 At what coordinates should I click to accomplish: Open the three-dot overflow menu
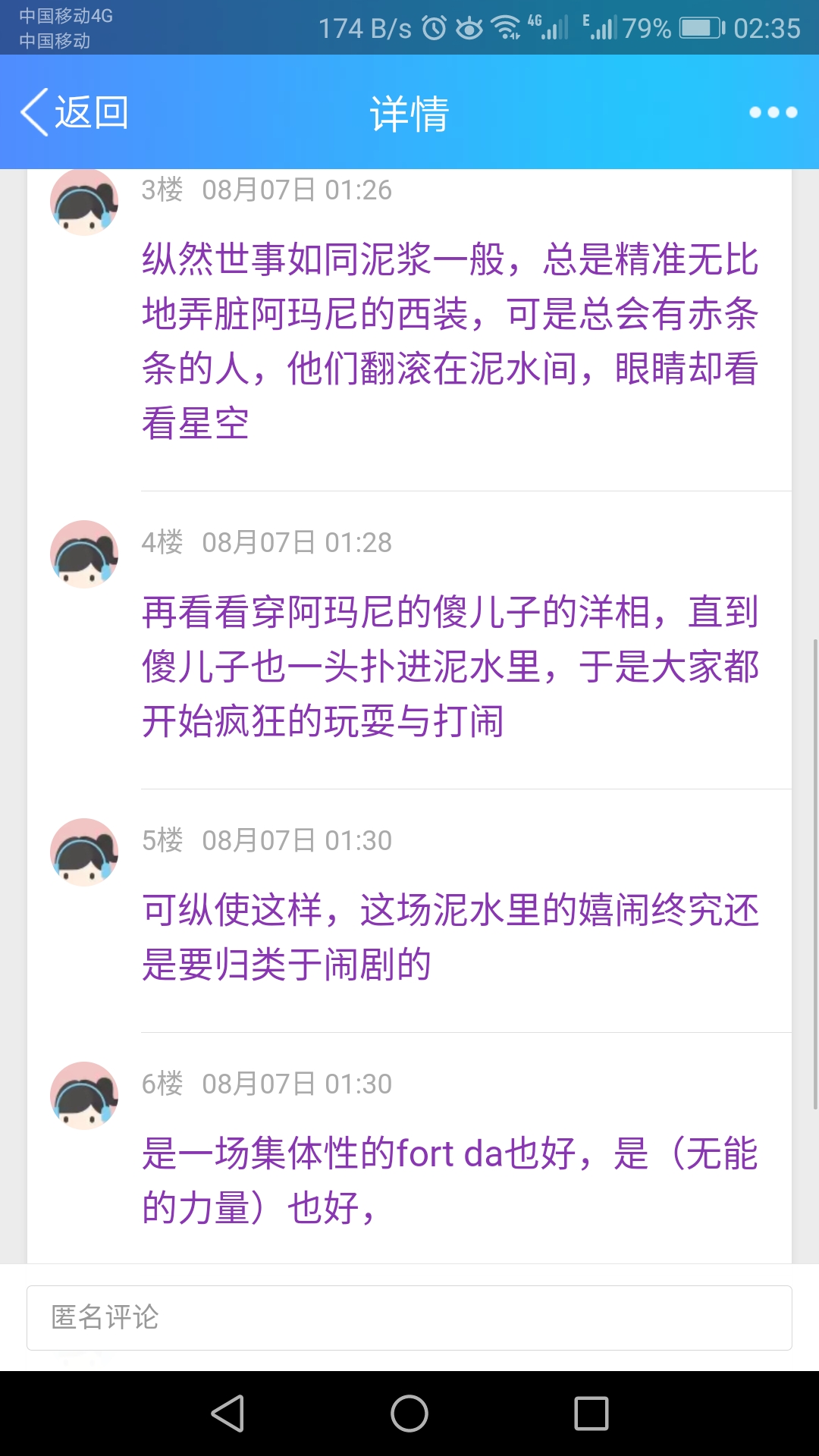[x=773, y=112]
